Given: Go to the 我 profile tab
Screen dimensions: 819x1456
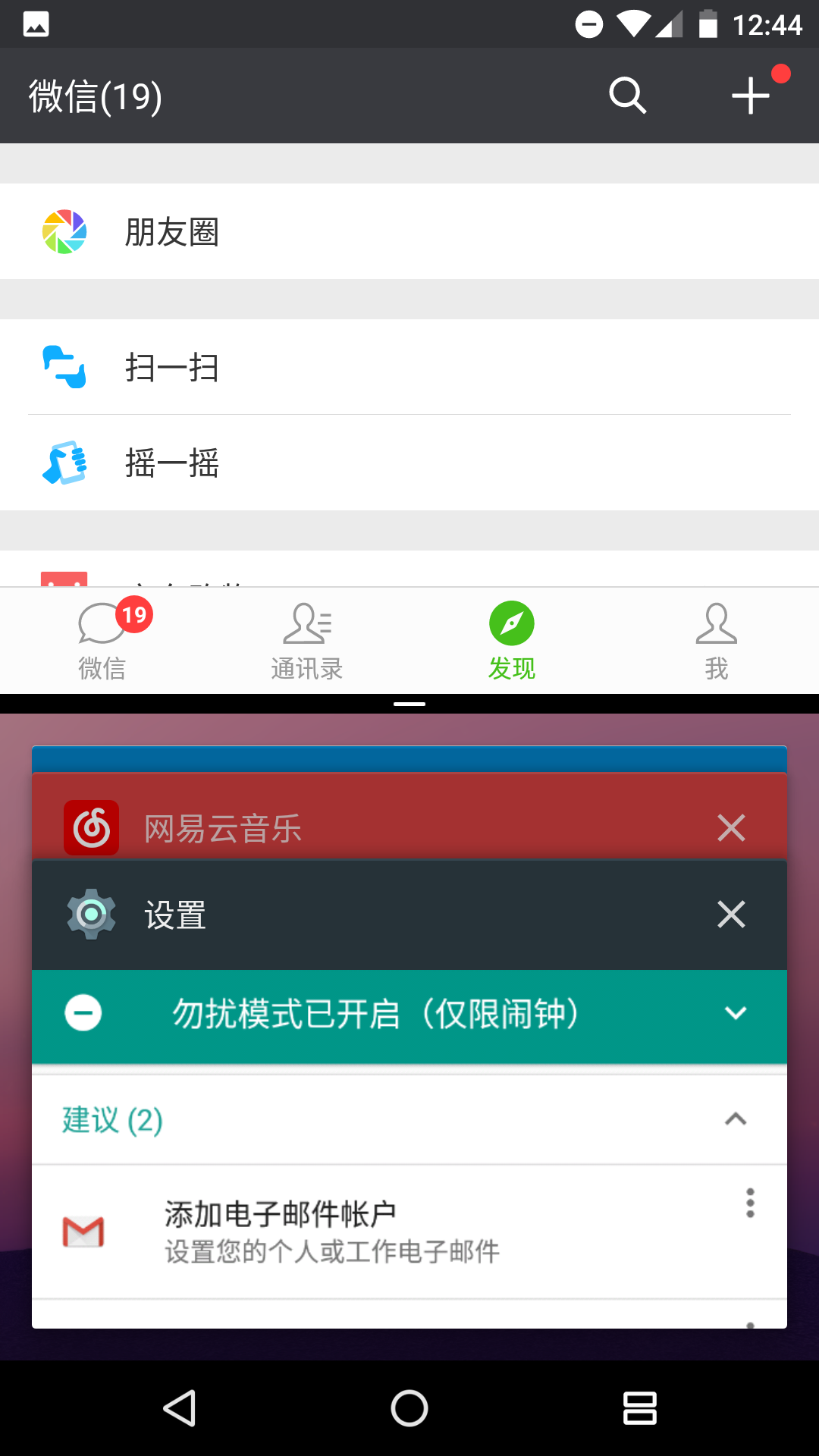Looking at the screenshot, I should pyautogui.click(x=717, y=641).
